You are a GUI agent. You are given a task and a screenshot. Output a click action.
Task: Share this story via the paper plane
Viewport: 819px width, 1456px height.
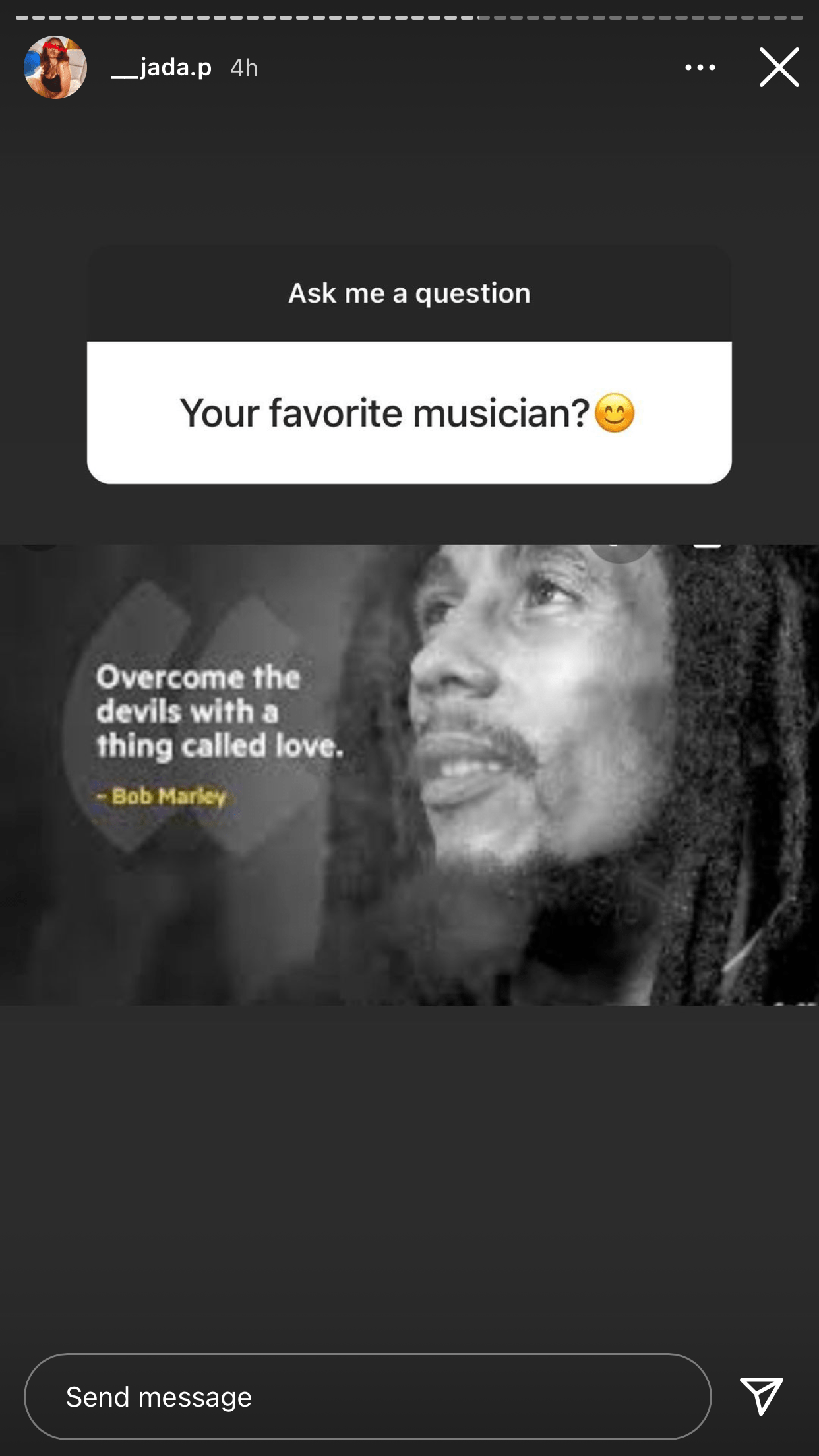click(761, 1395)
